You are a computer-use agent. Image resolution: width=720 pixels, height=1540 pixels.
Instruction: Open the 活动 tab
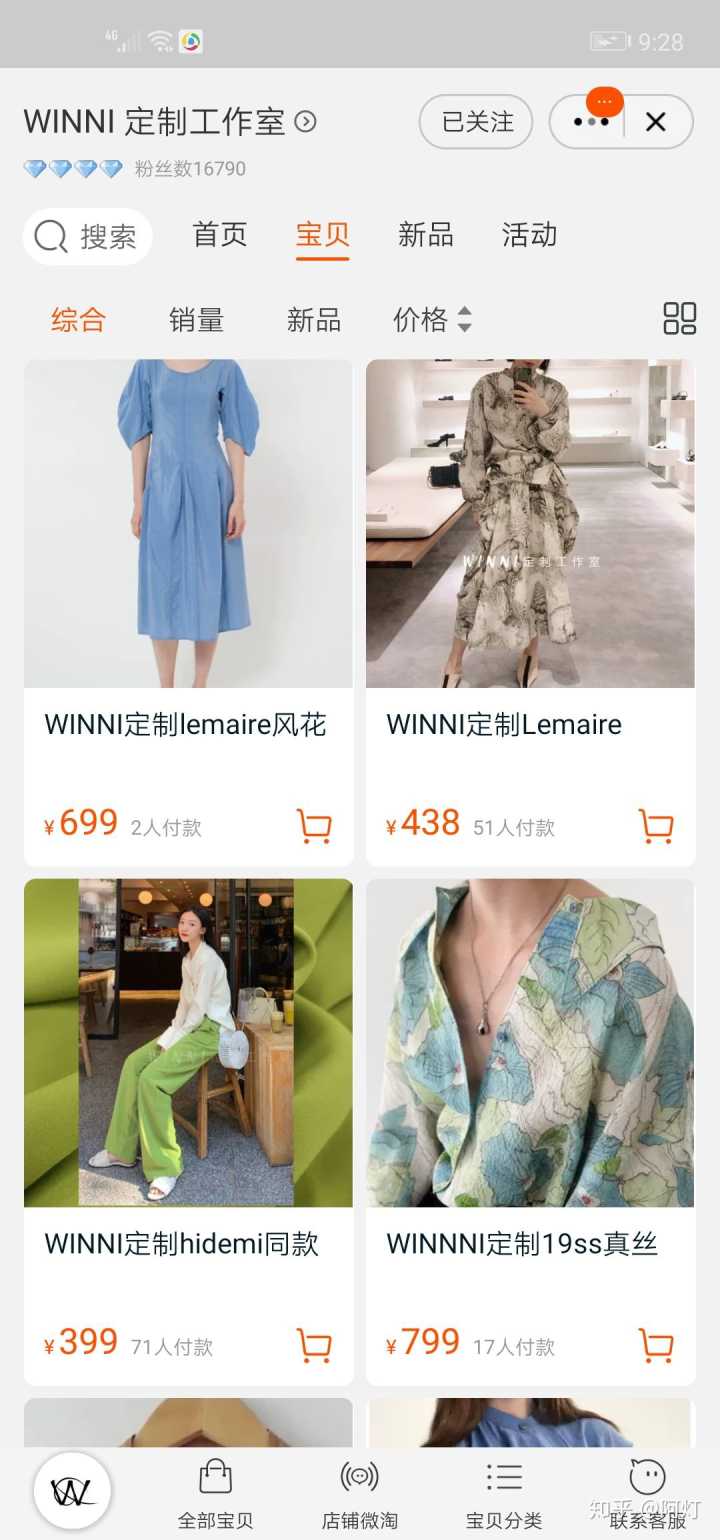pyautogui.click(x=530, y=235)
